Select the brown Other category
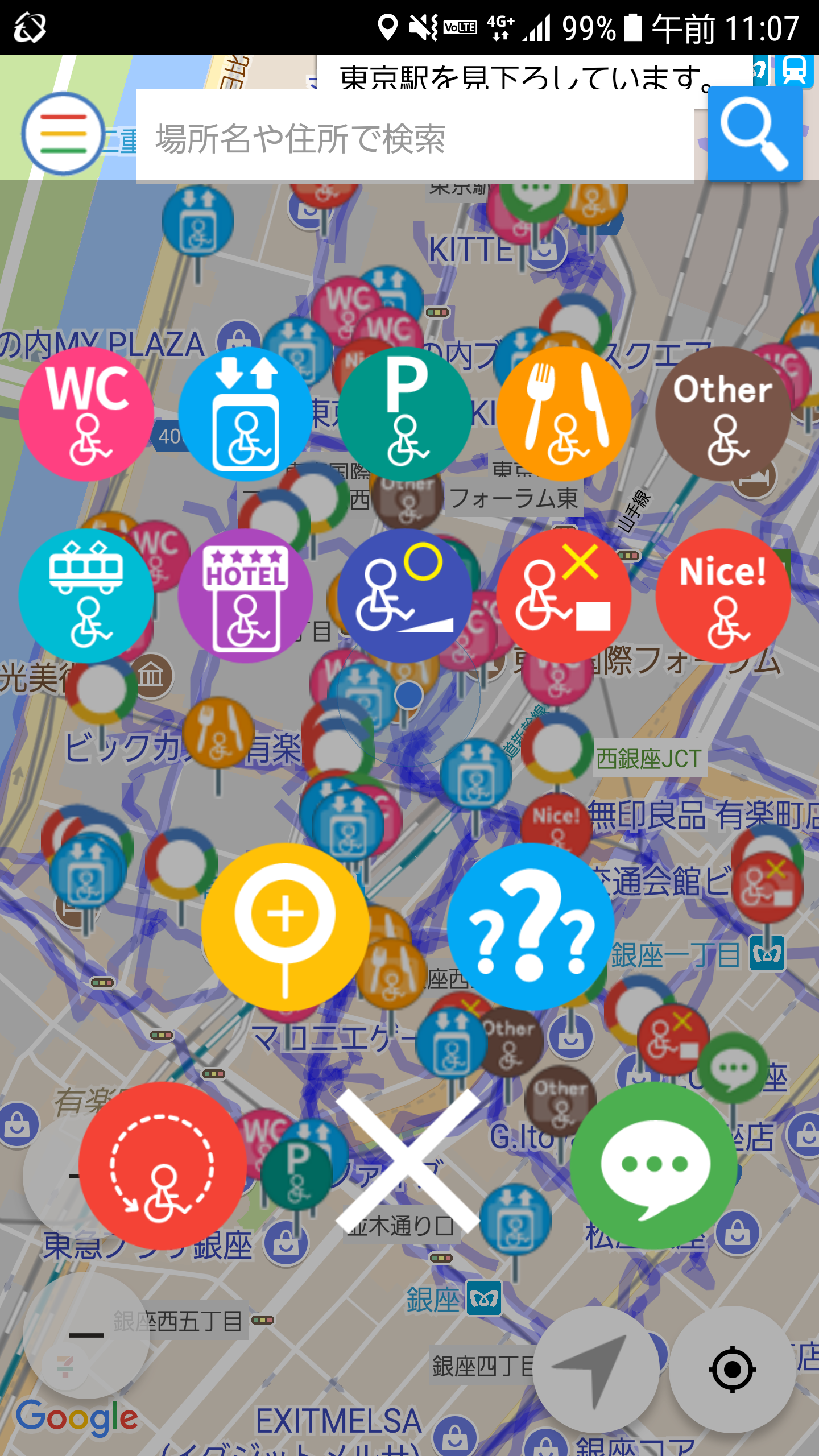The image size is (819, 1456). click(x=723, y=413)
